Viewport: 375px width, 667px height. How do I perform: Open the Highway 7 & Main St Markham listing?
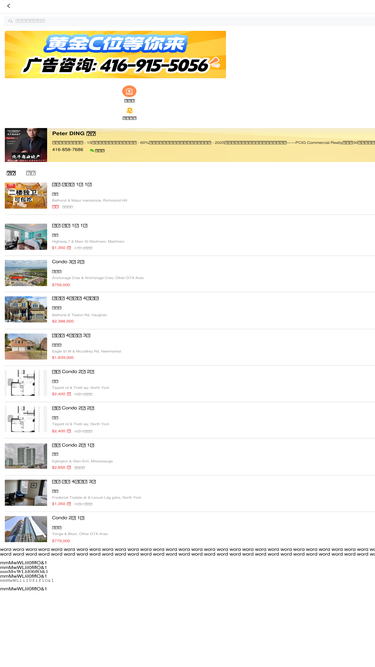pyautogui.click(x=190, y=237)
